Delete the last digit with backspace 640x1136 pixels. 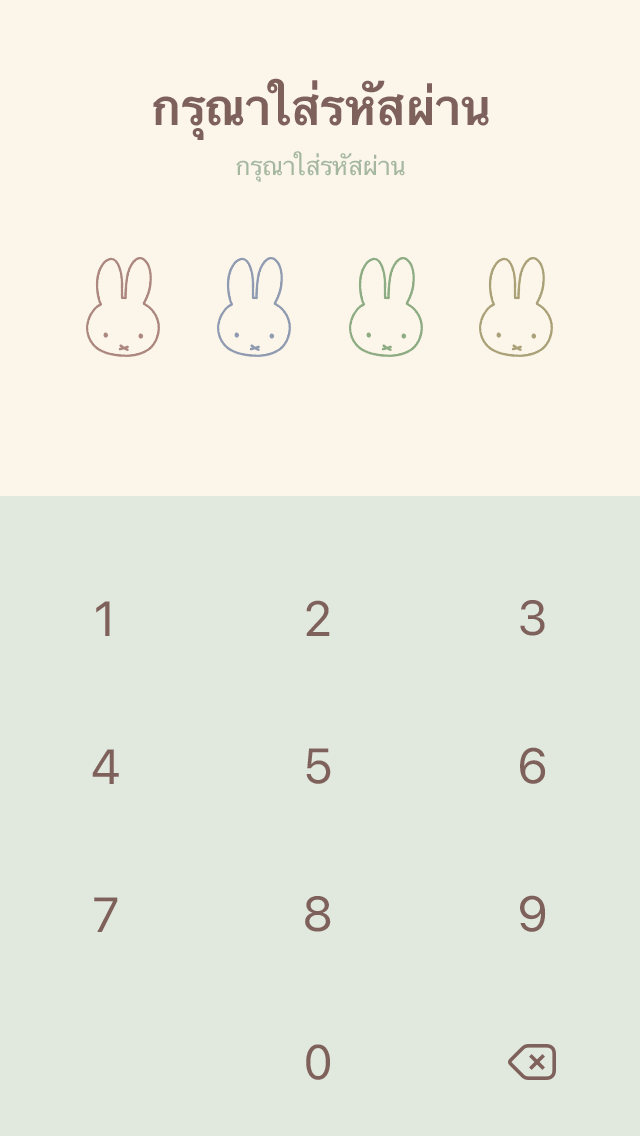pos(532,1062)
